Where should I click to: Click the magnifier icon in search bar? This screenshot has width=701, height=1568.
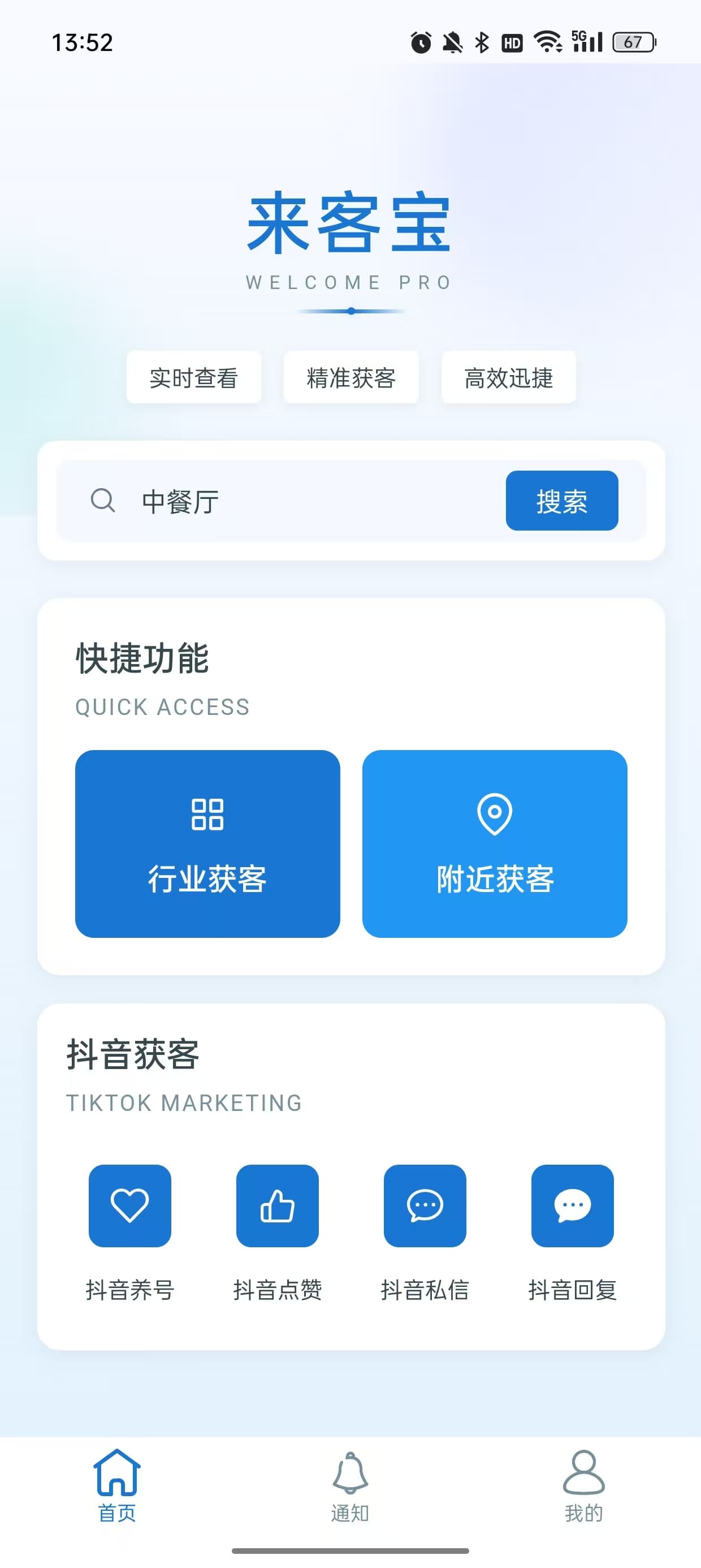104,501
